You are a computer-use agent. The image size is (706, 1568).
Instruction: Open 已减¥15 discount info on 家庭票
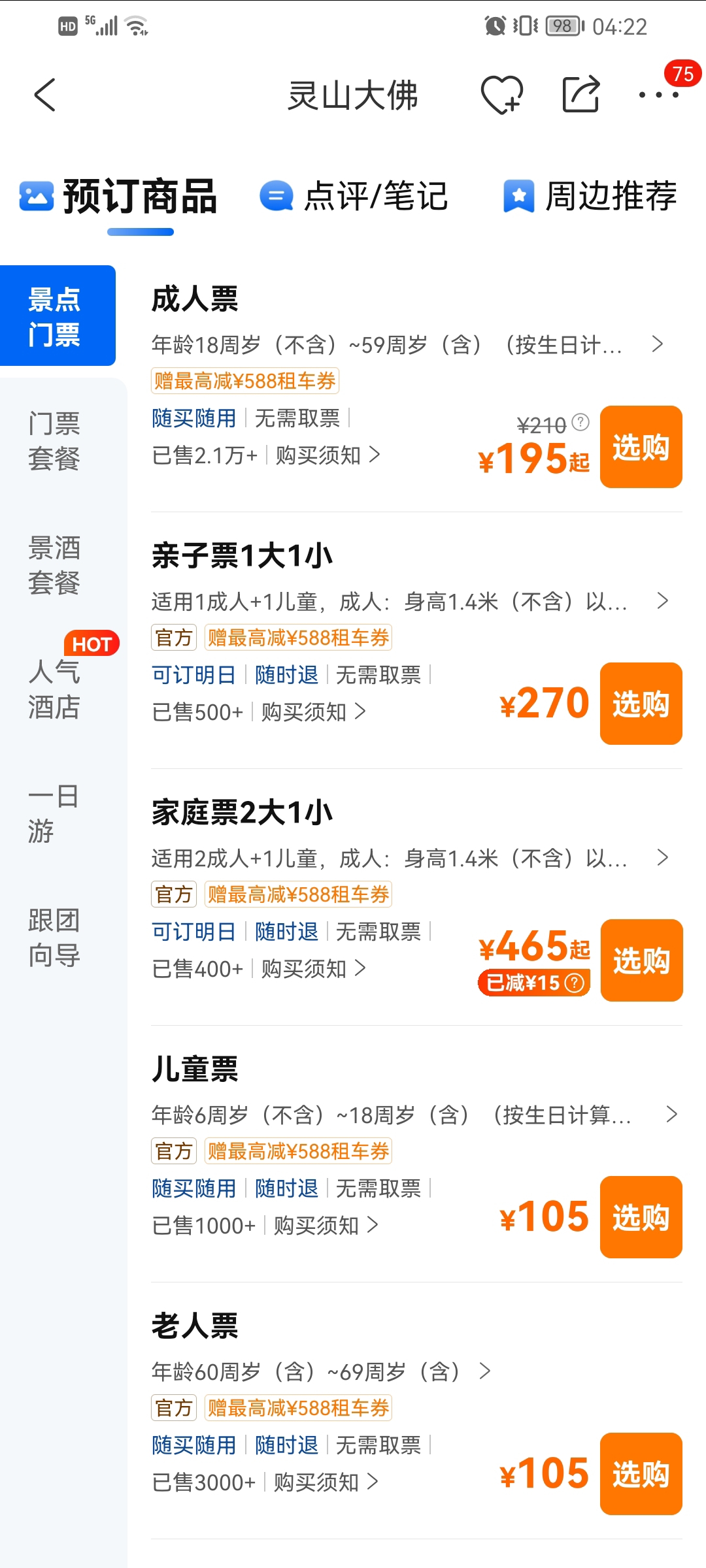(534, 983)
